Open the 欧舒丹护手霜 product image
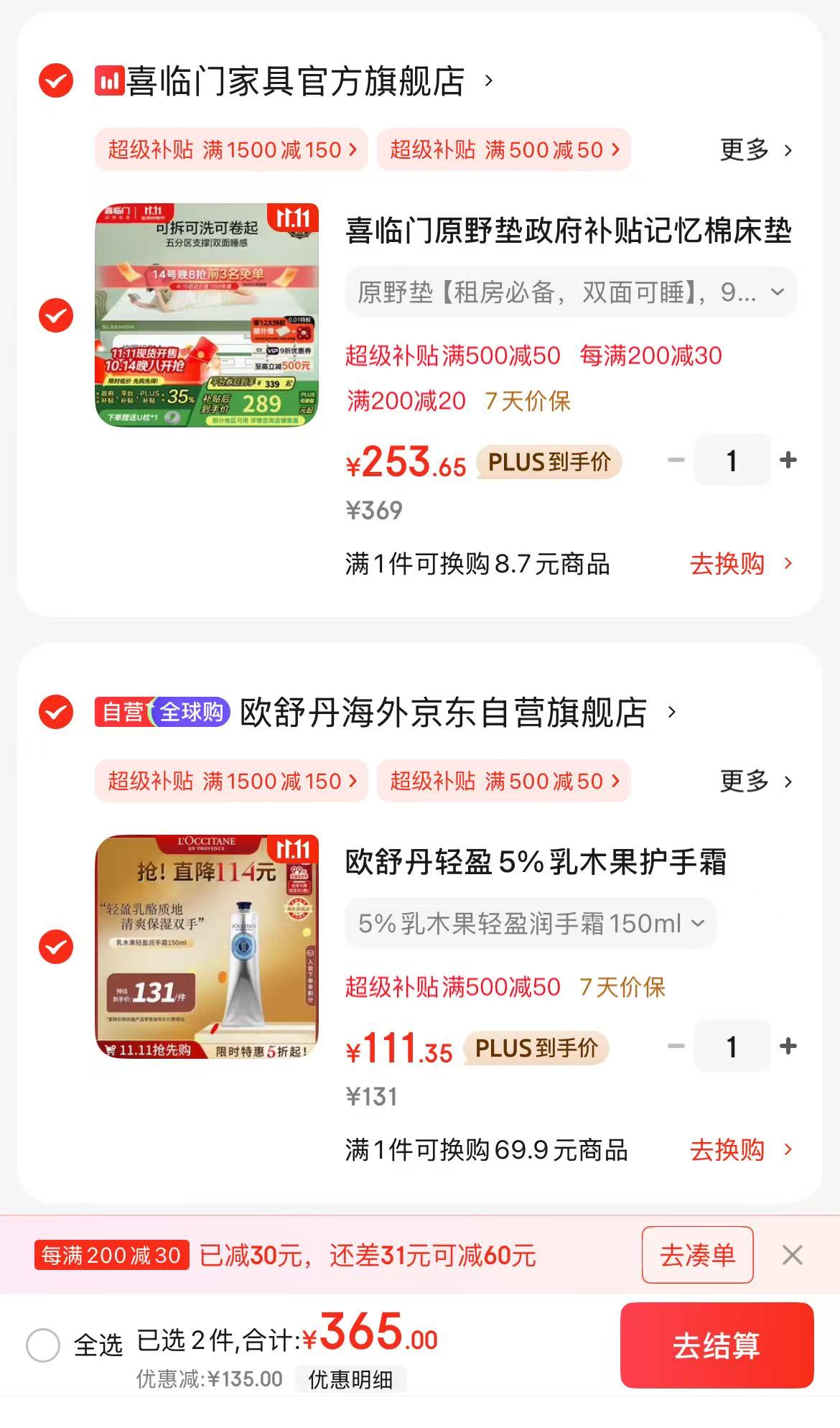The height and width of the screenshot is (1428, 840). [x=207, y=947]
